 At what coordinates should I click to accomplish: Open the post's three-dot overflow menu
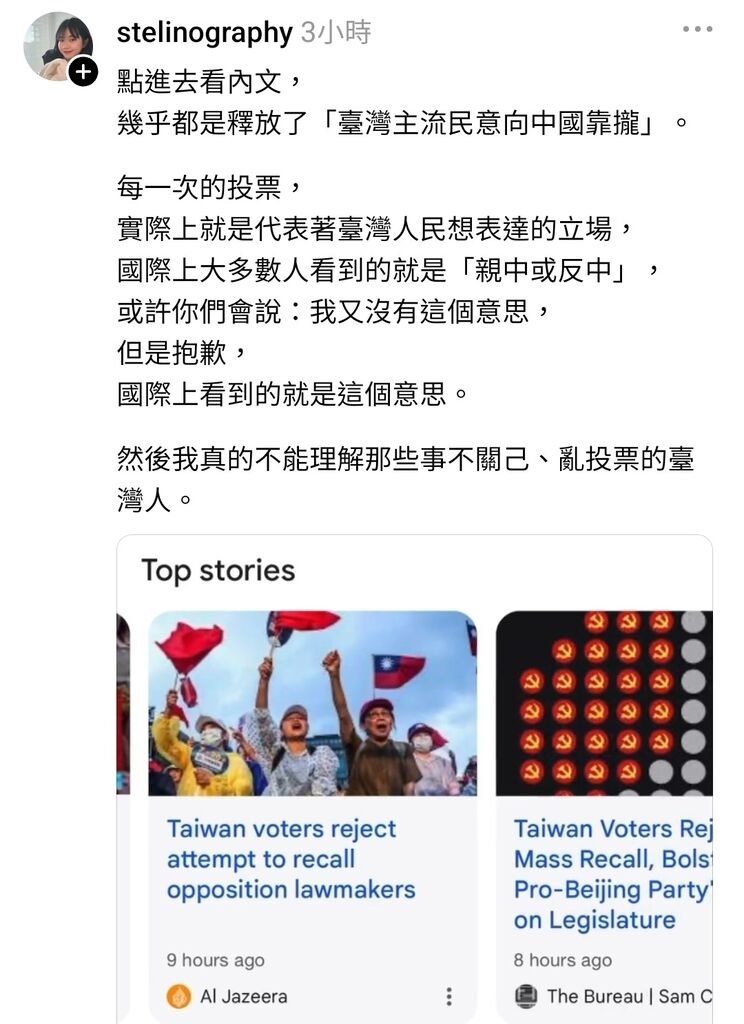697,30
